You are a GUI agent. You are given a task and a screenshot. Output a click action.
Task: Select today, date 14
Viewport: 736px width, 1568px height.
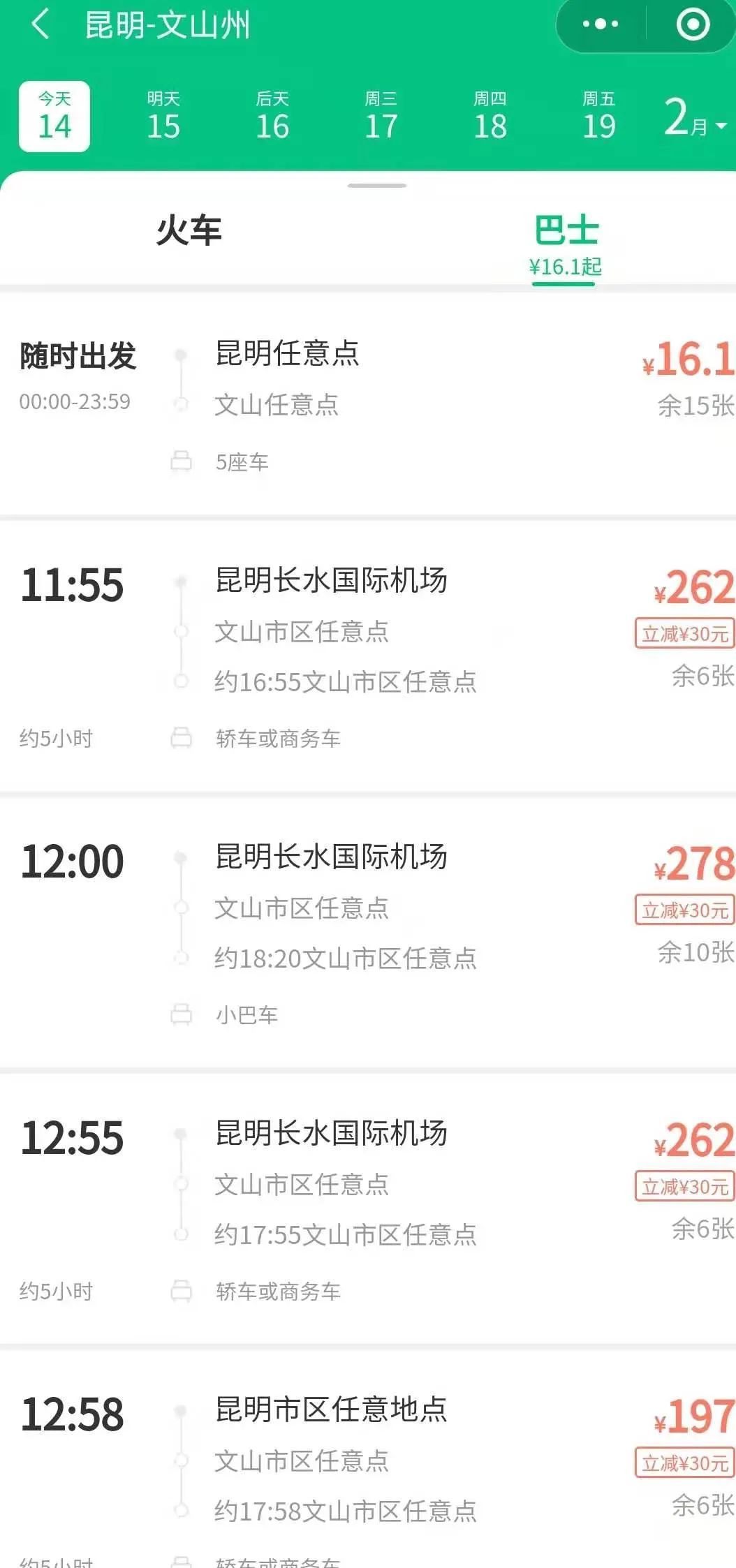pos(54,117)
